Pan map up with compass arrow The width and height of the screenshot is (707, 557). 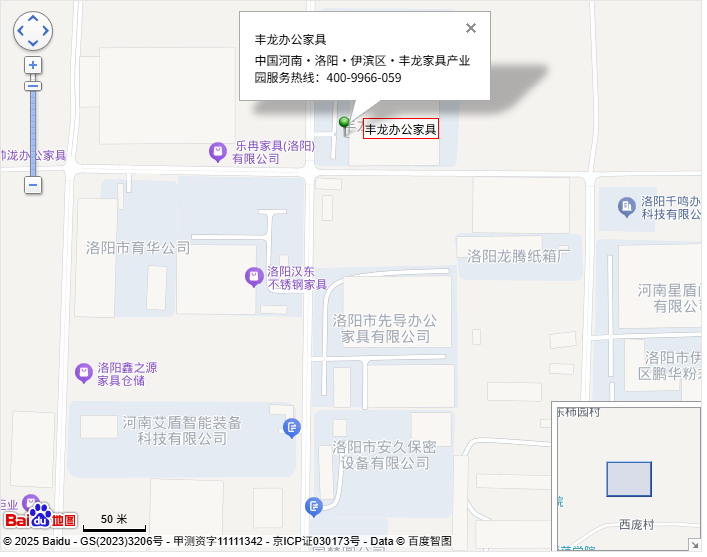[33, 19]
